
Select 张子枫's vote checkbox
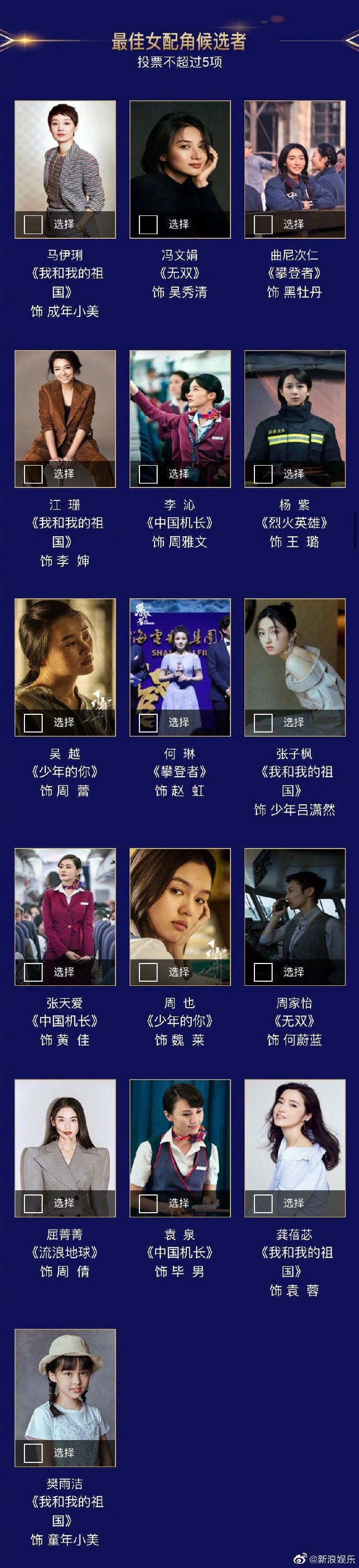click(x=263, y=723)
